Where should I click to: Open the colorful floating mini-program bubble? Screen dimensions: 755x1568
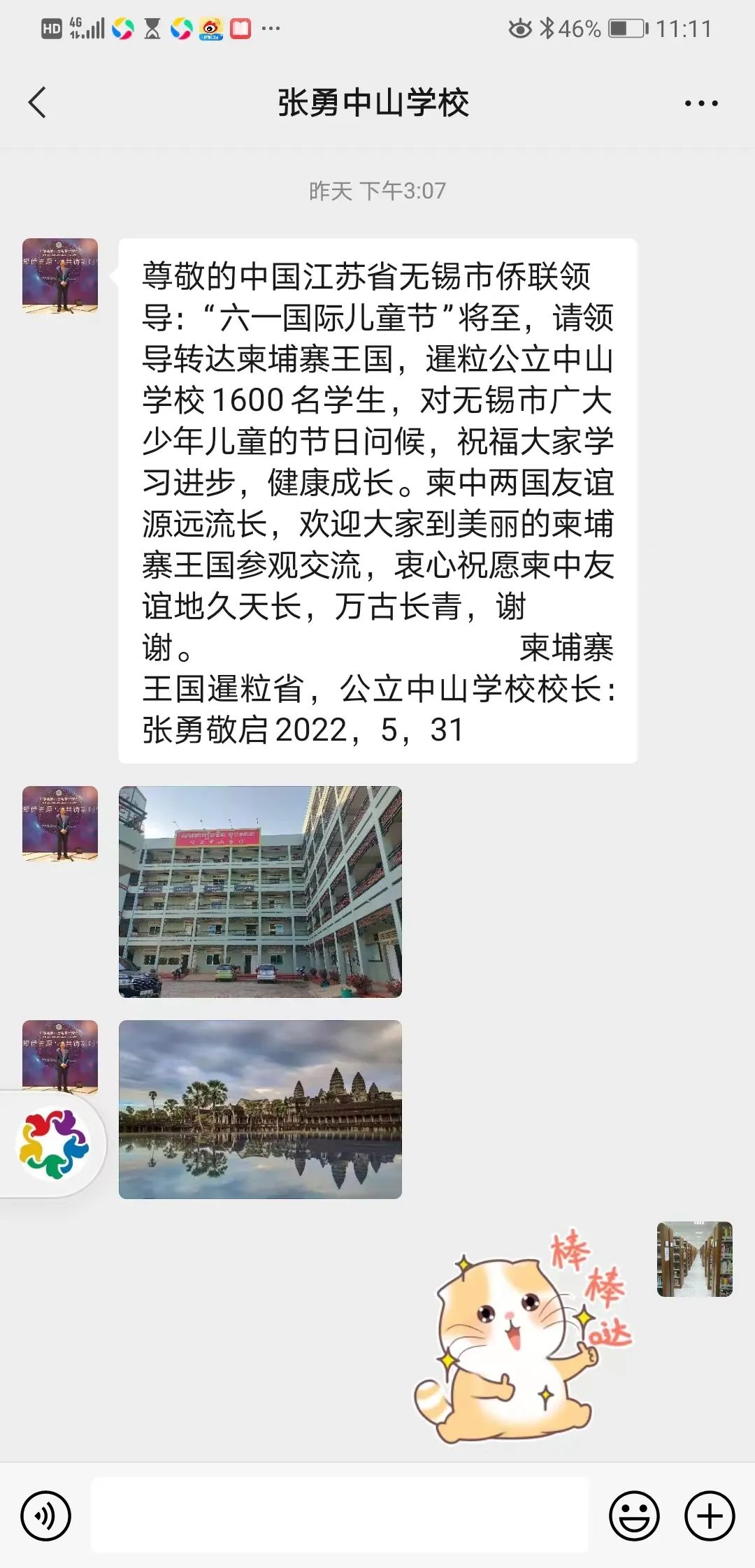[x=54, y=1145]
